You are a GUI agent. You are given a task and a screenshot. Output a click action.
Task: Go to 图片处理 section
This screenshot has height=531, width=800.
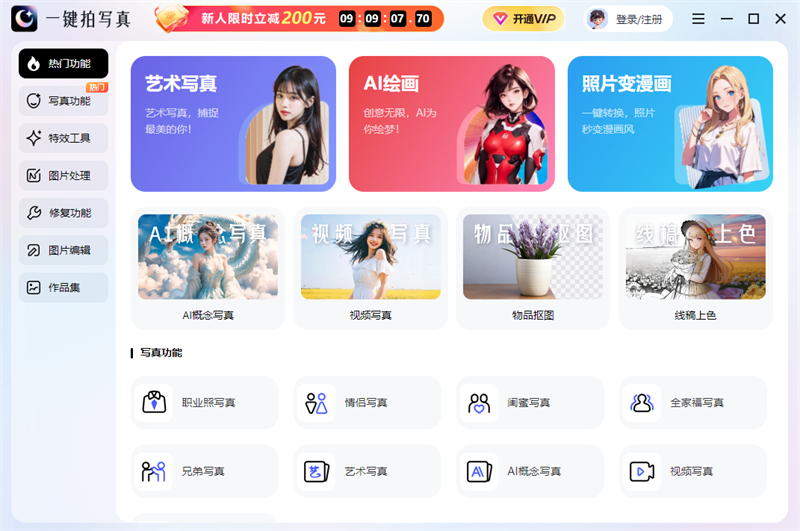point(63,175)
